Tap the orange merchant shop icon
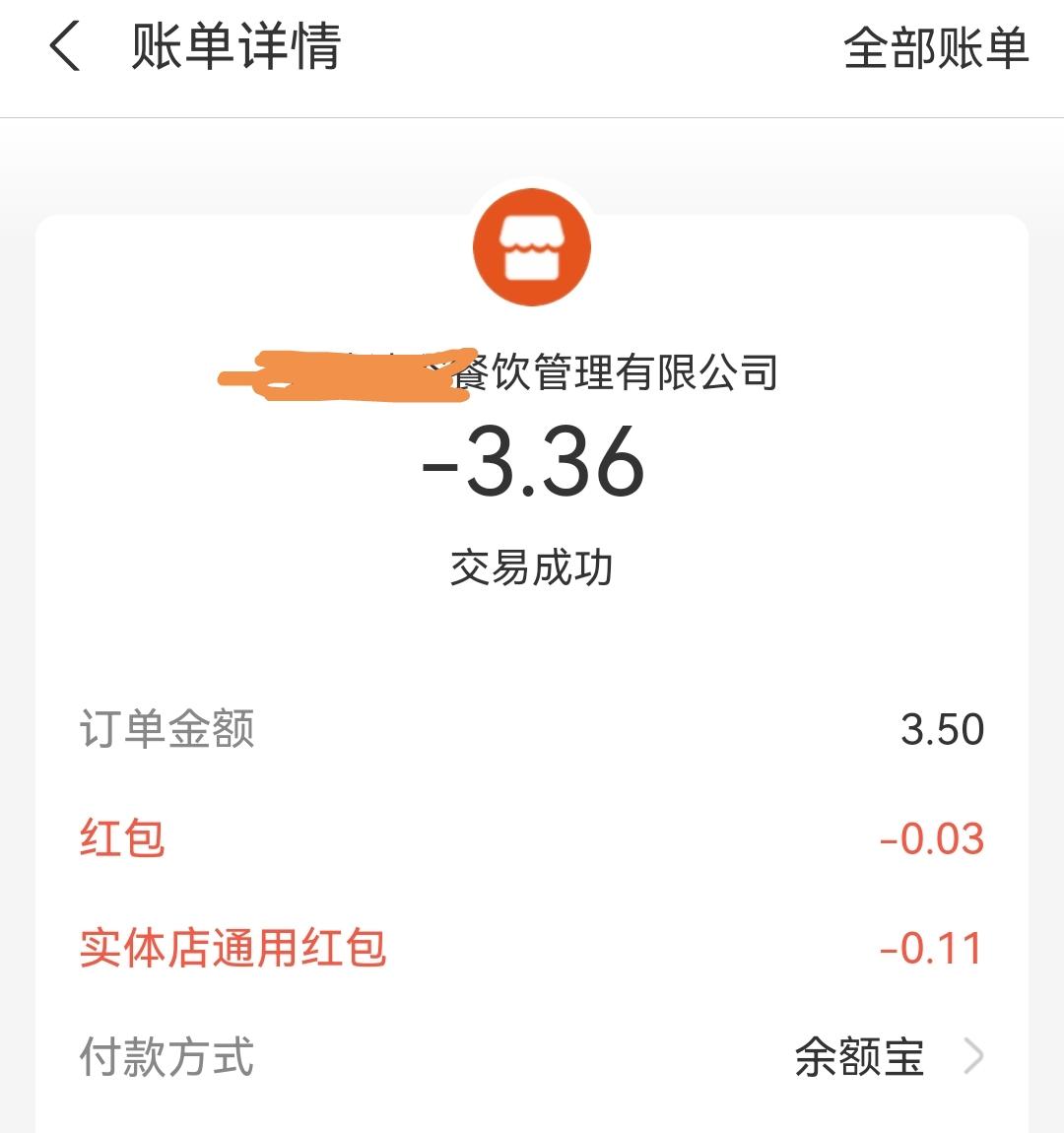The width and height of the screenshot is (1064, 1133). [532, 247]
